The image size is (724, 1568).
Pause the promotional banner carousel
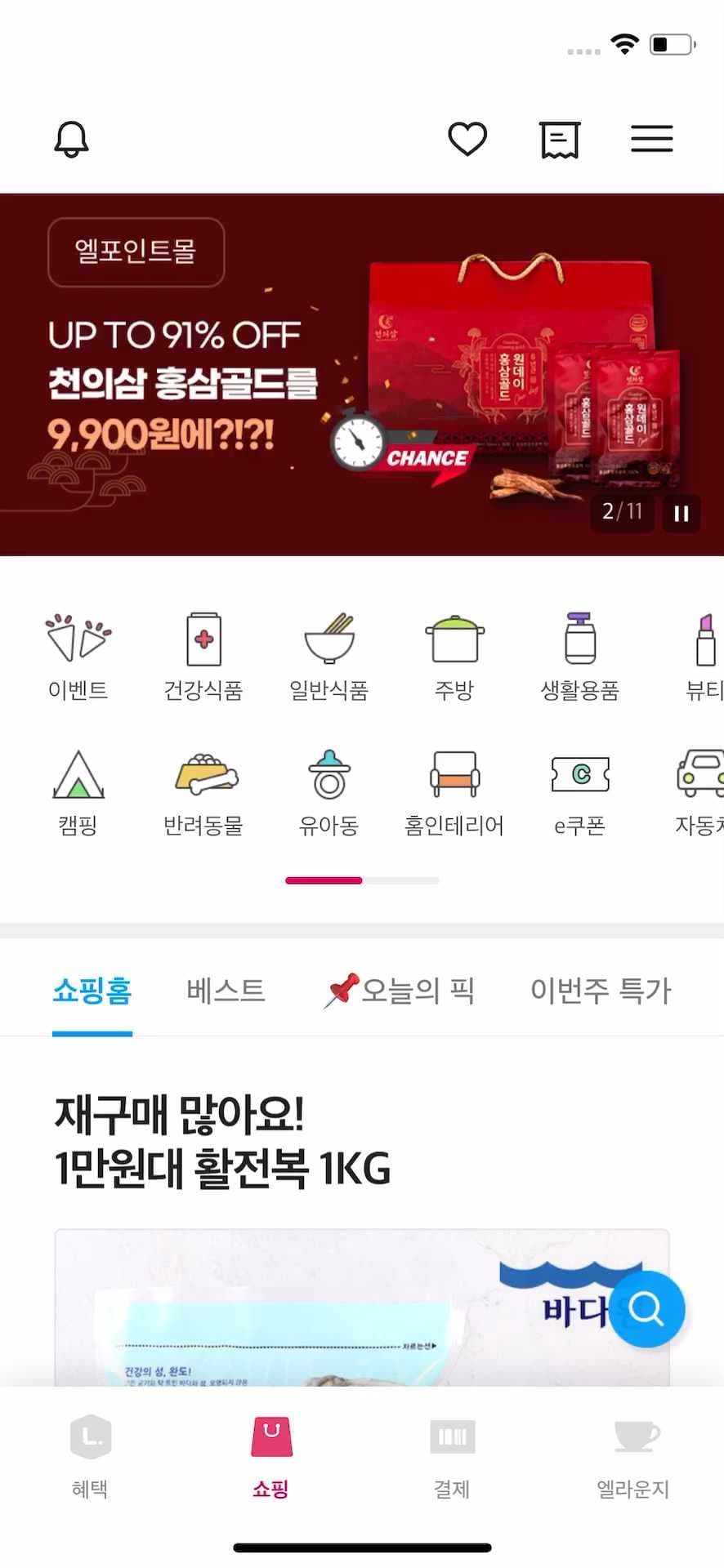pos(682,514)
